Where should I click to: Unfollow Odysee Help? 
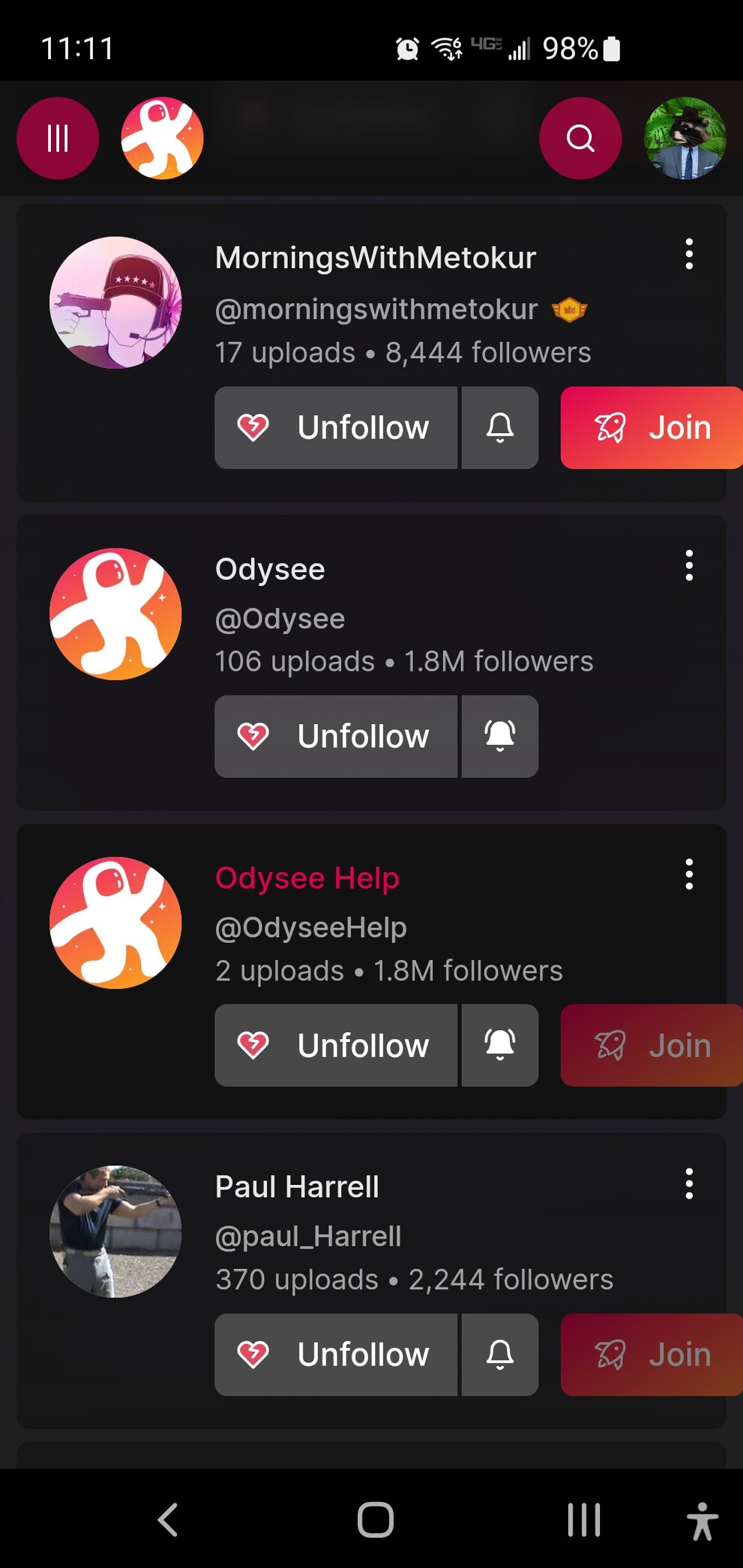point(336,1046)
